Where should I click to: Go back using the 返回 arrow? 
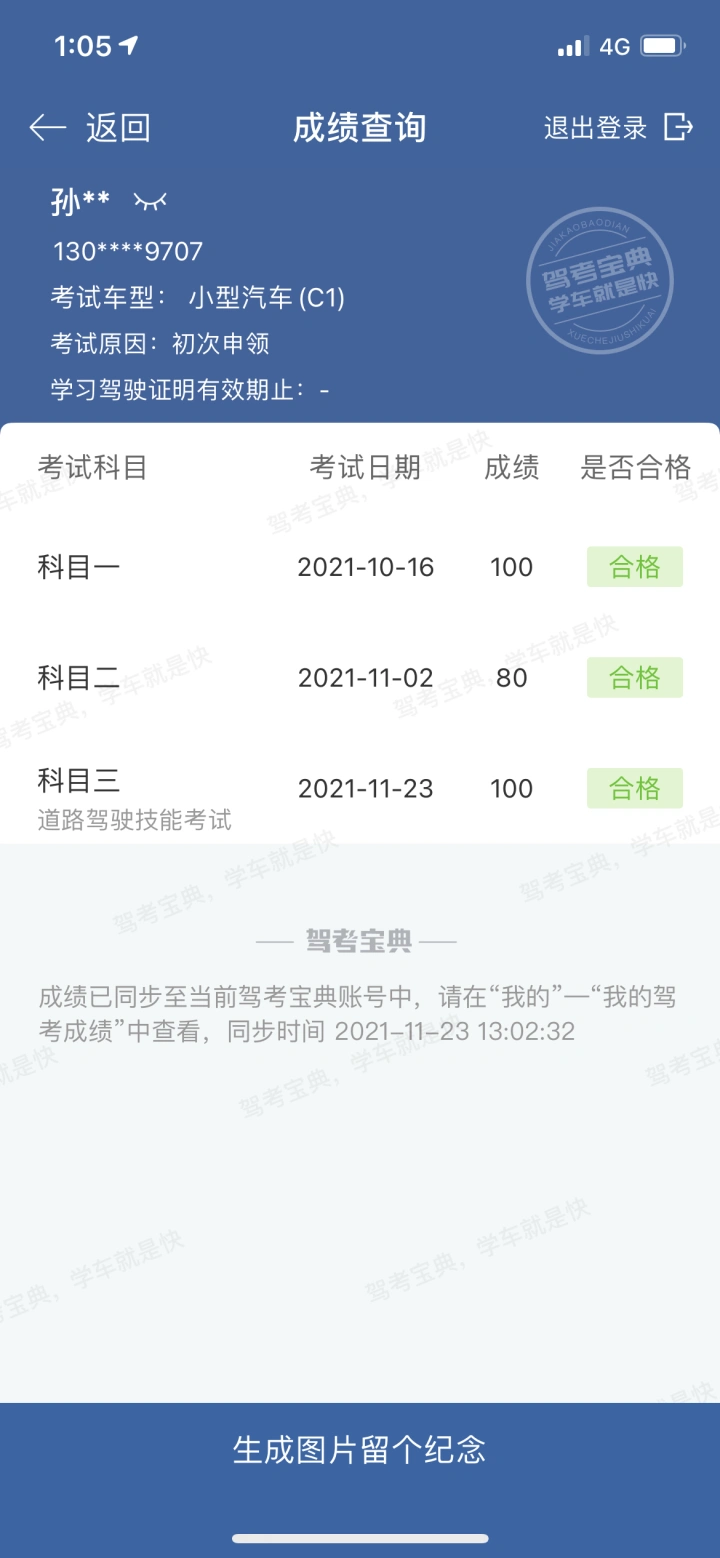coord(89,127)
